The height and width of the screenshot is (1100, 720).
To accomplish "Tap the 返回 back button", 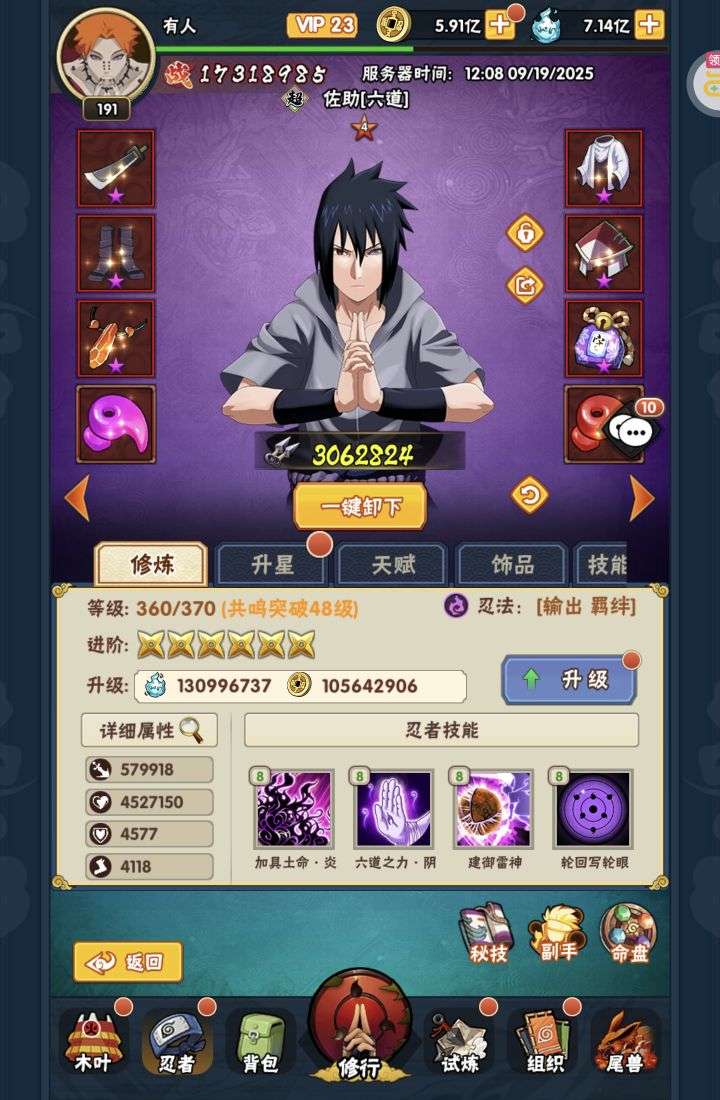I will pyautogui.click(x=128, y=962).
